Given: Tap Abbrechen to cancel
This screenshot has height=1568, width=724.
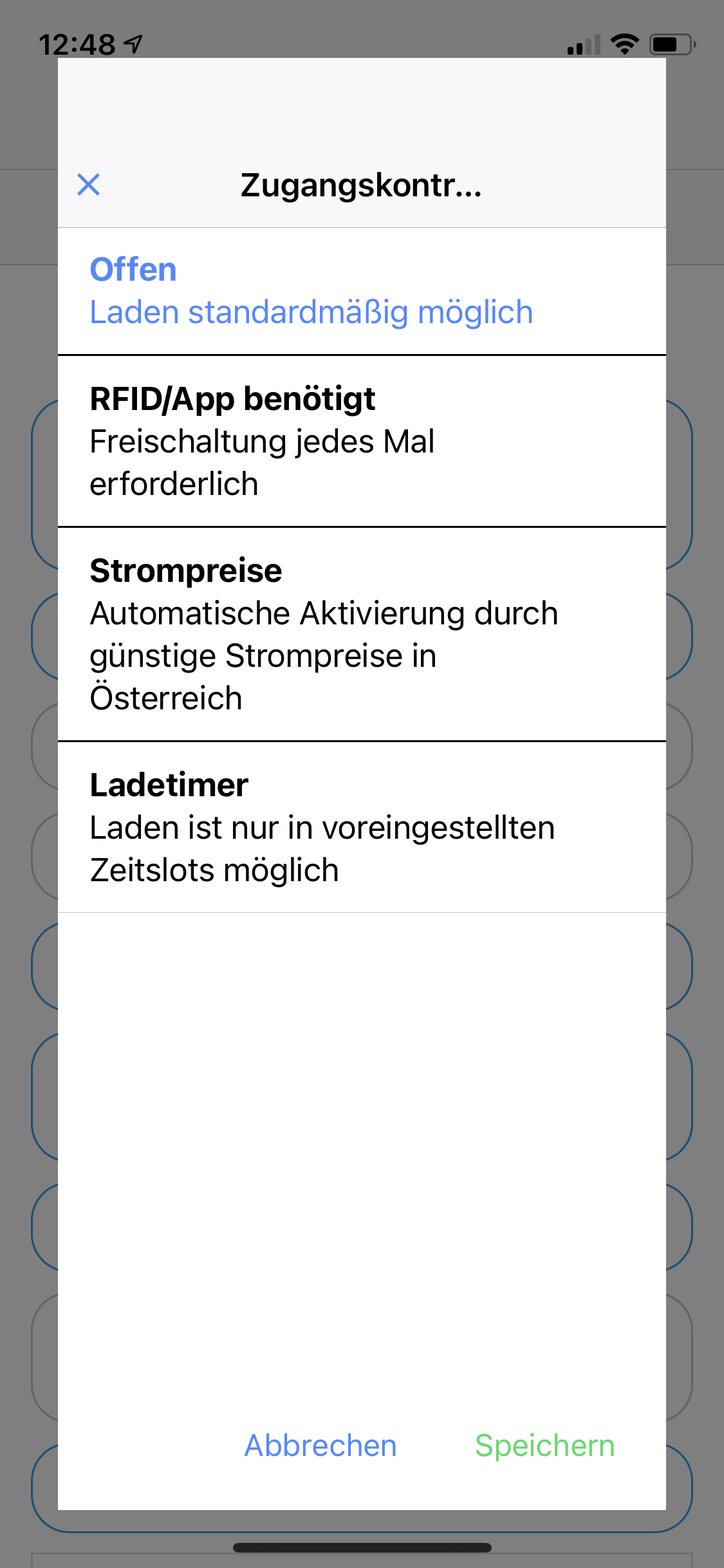Looking at the screenshot, I should tap(320, 1446).
